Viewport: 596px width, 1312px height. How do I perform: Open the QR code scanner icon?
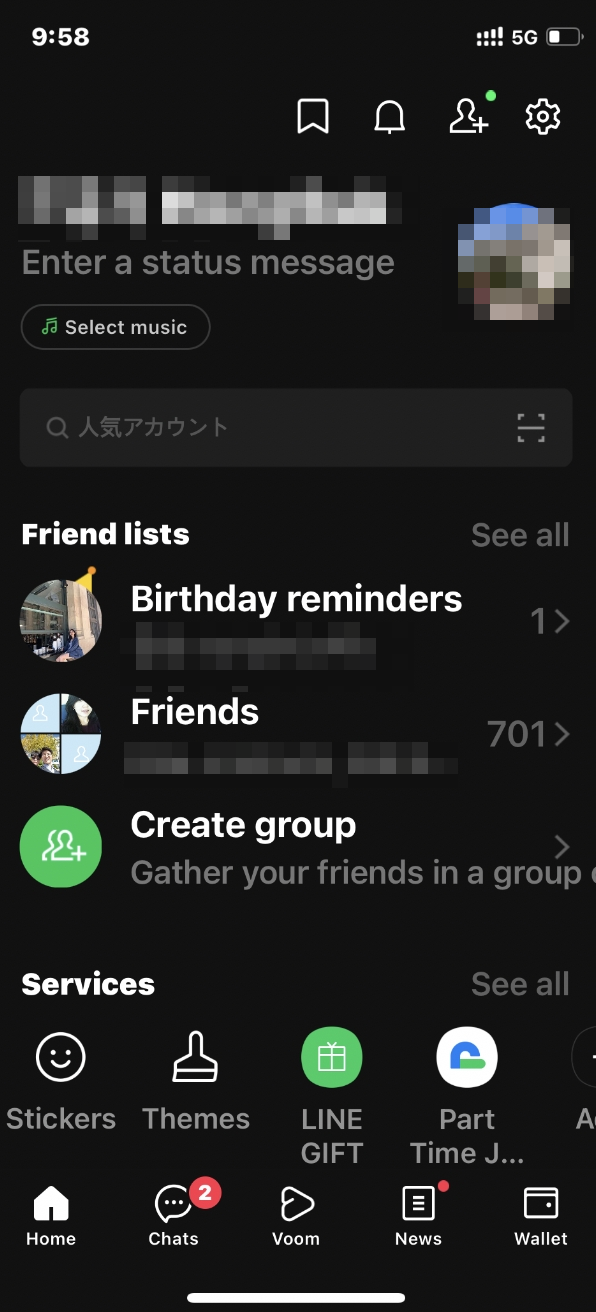(531, 428)
